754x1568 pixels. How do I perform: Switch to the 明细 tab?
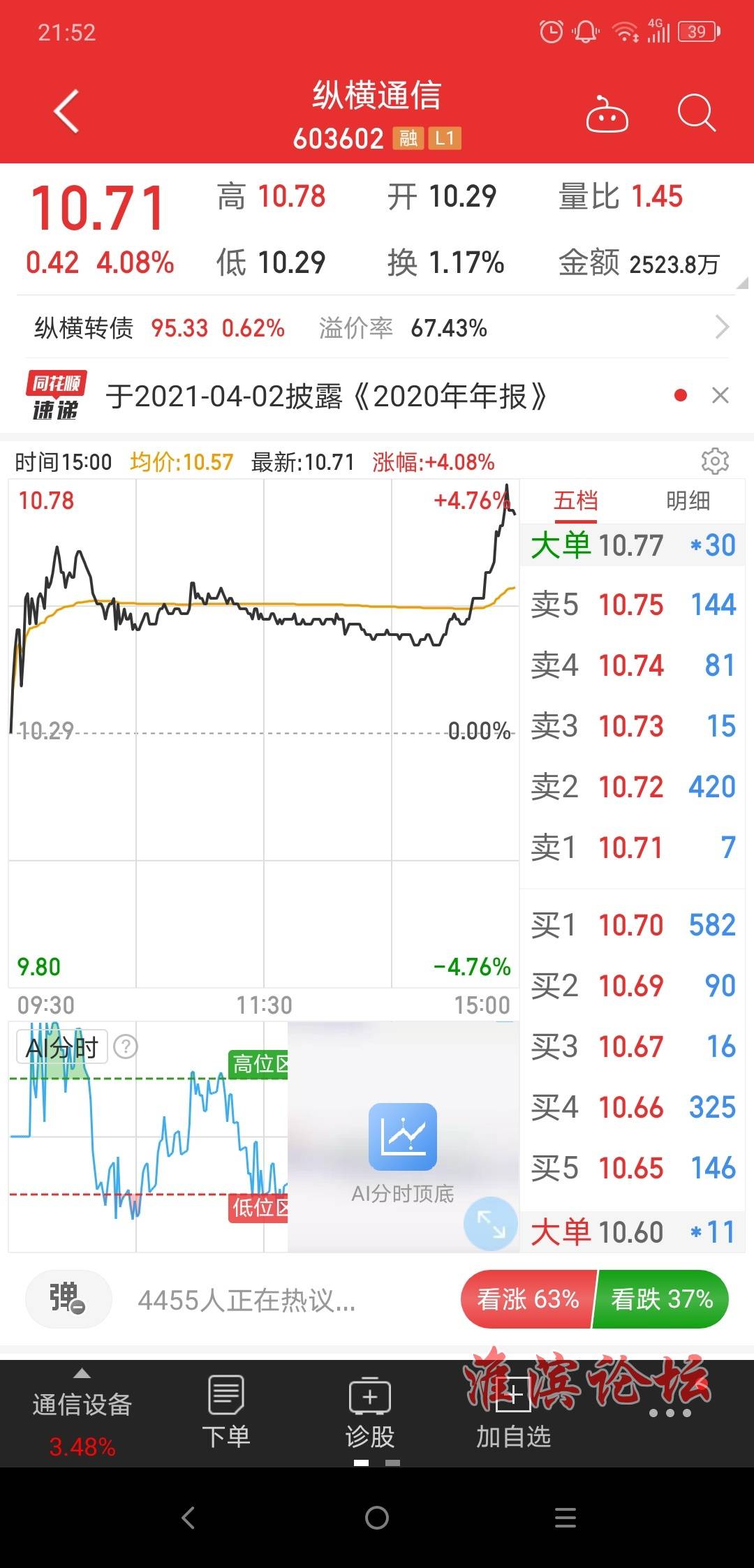(688, 501)
